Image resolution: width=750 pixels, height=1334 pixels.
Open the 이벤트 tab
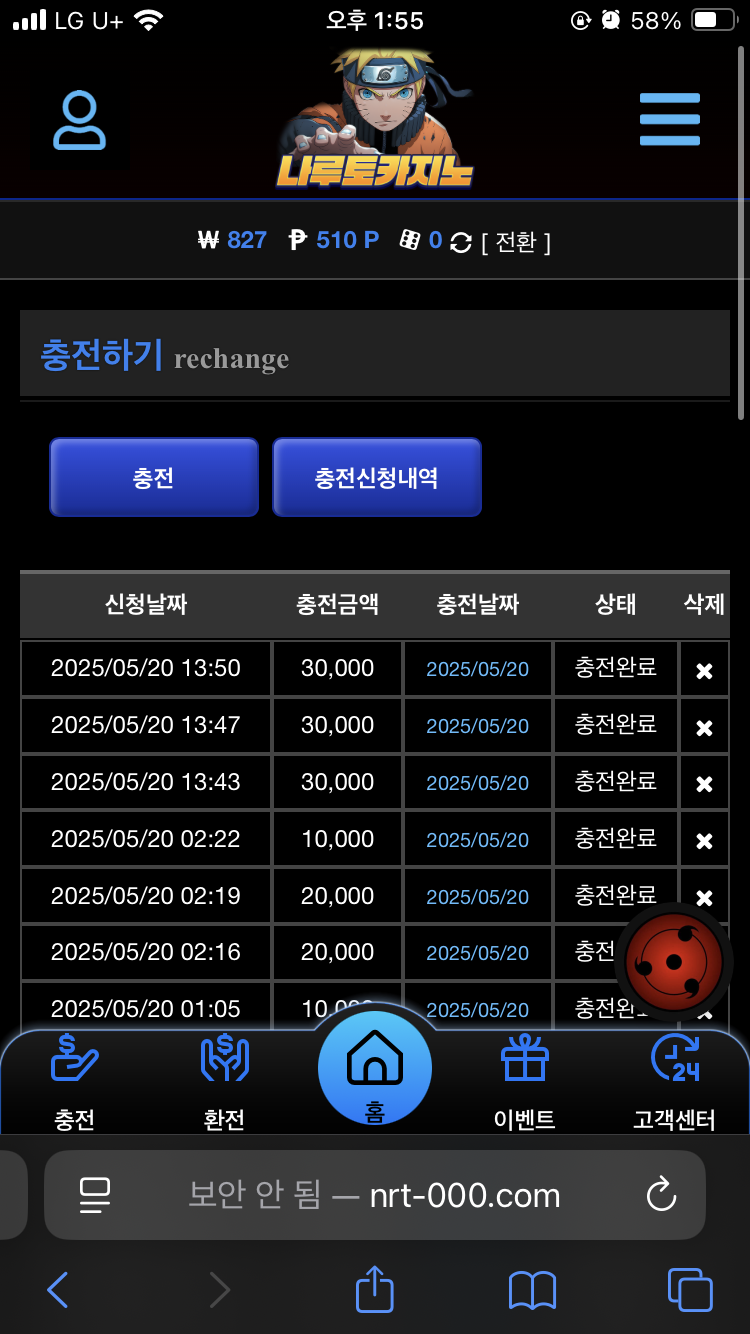click(x=525, y=1083)
